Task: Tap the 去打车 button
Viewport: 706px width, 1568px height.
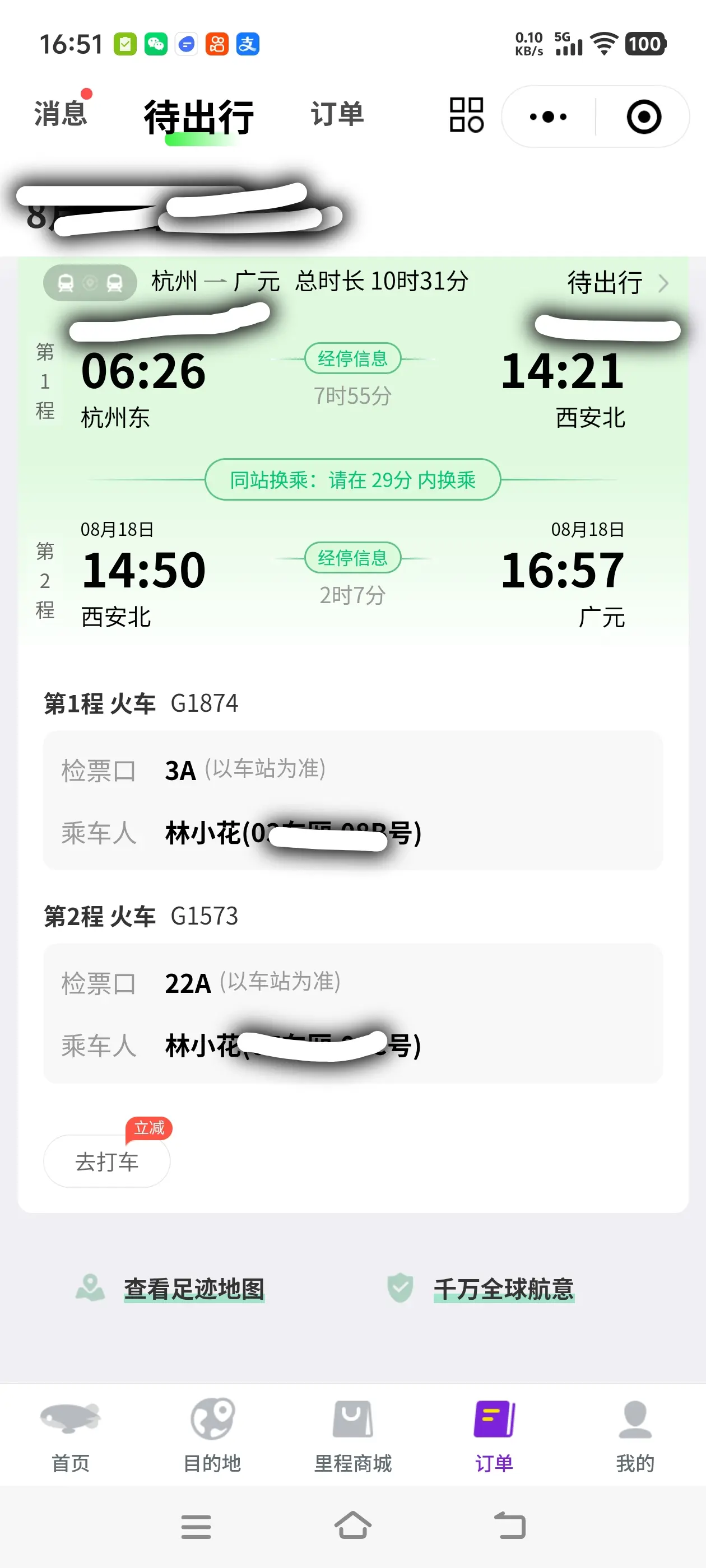Action: pyautogui.click(x=106, y=1161)
